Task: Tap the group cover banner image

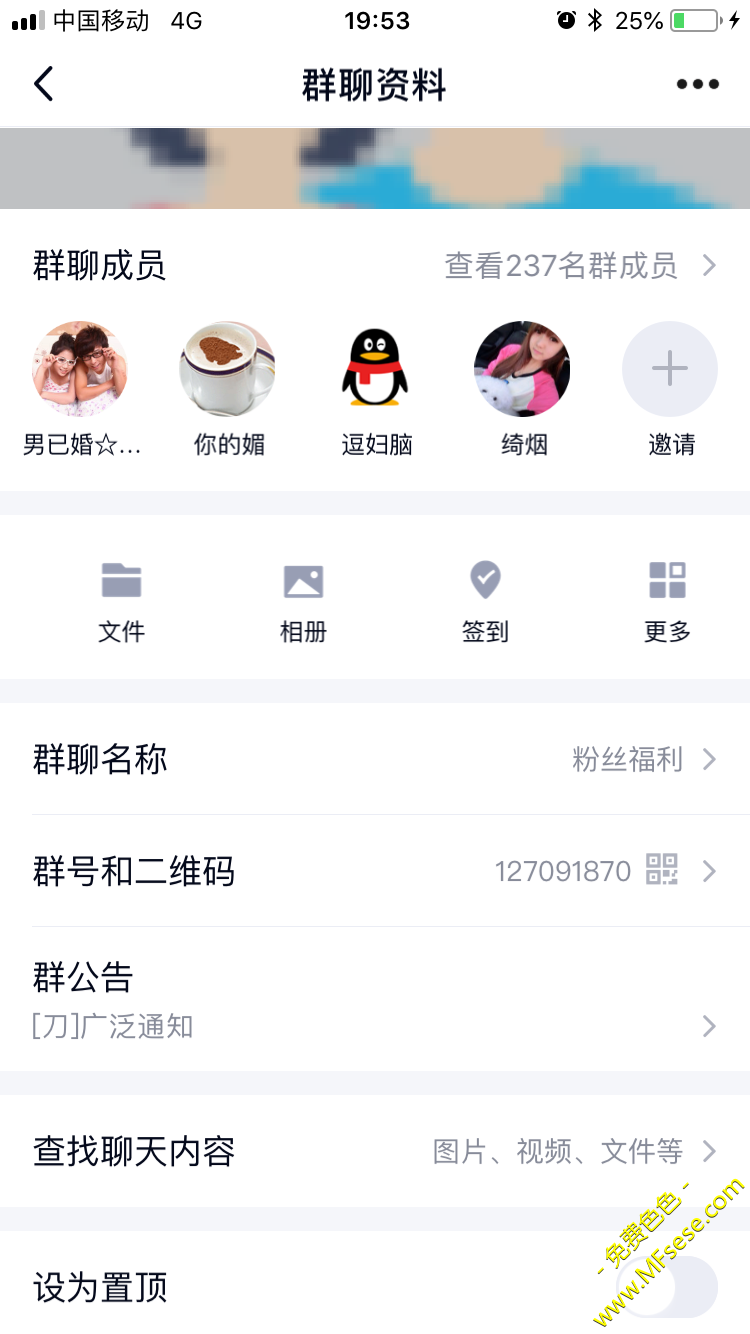Action: point(375,168)
